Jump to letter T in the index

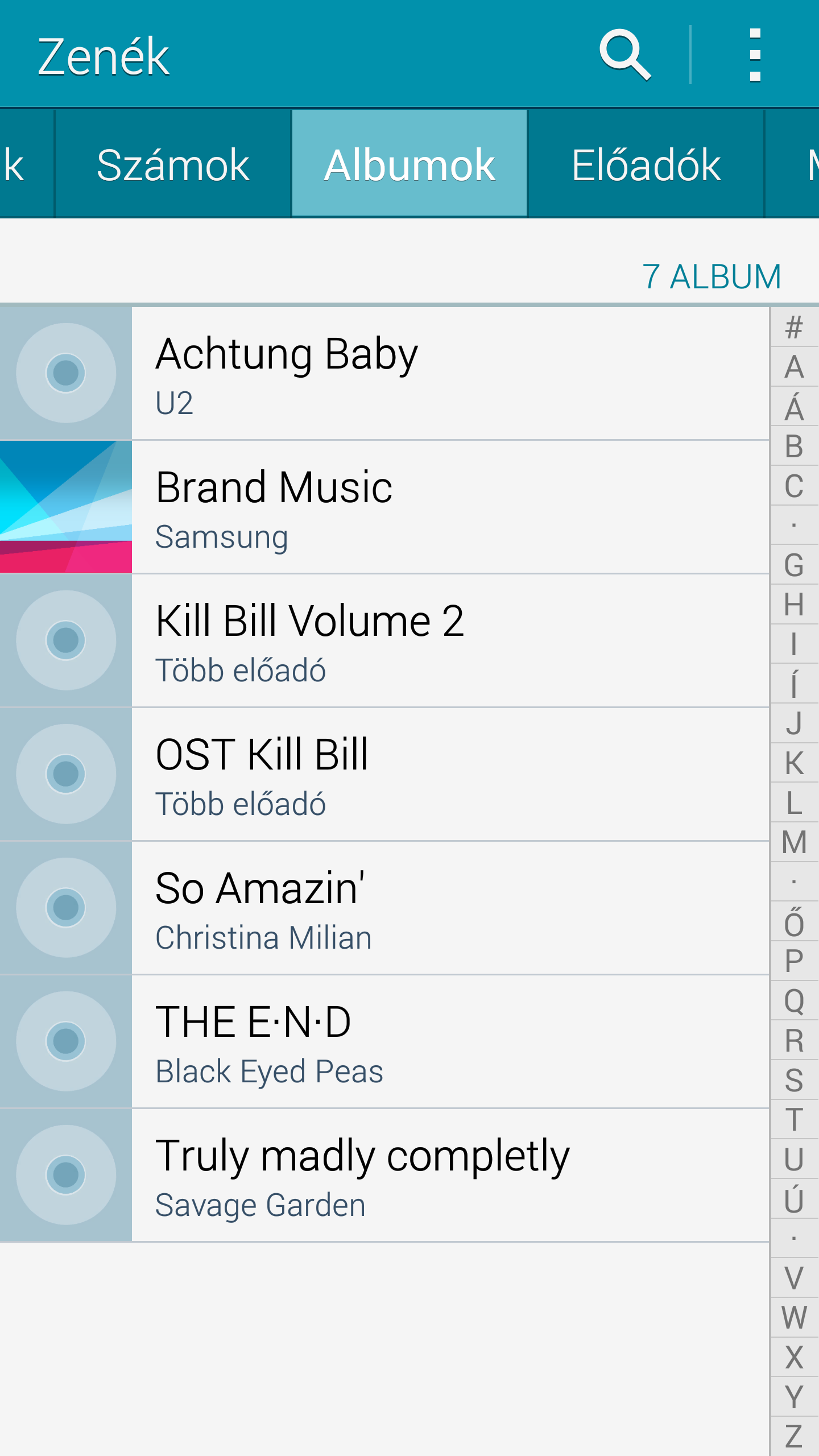tap(794, 1119)
